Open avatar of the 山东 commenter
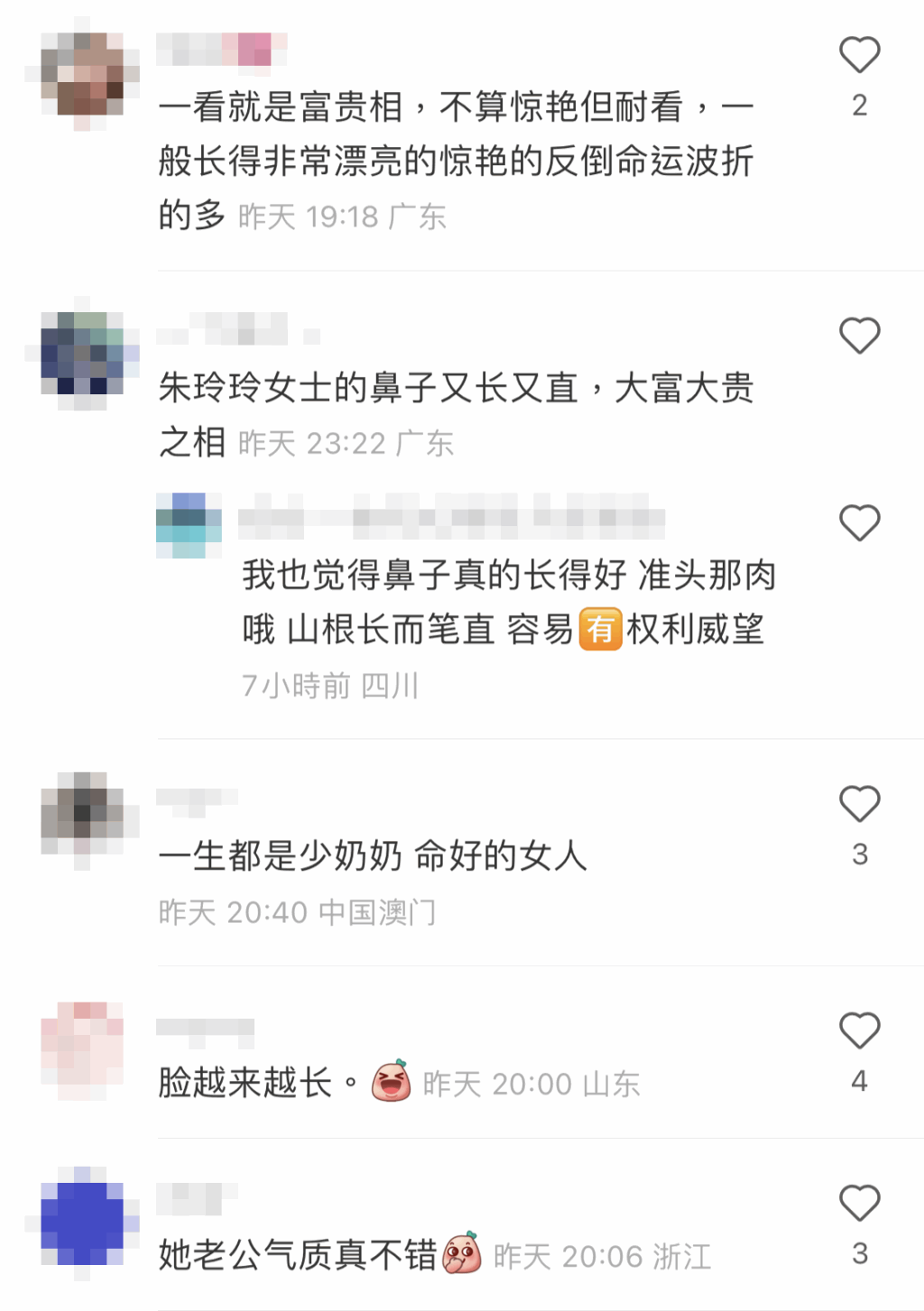This screenshot has height=1311, width=924. [82, 1048]
